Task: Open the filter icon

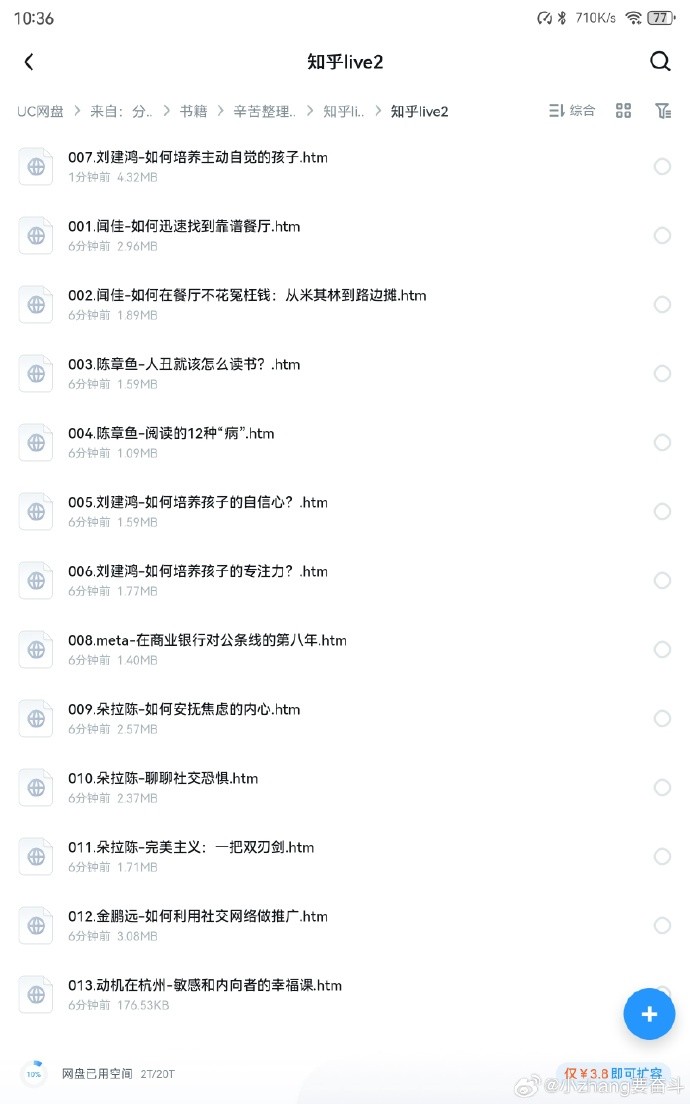Action: click(x=663, y=111)
